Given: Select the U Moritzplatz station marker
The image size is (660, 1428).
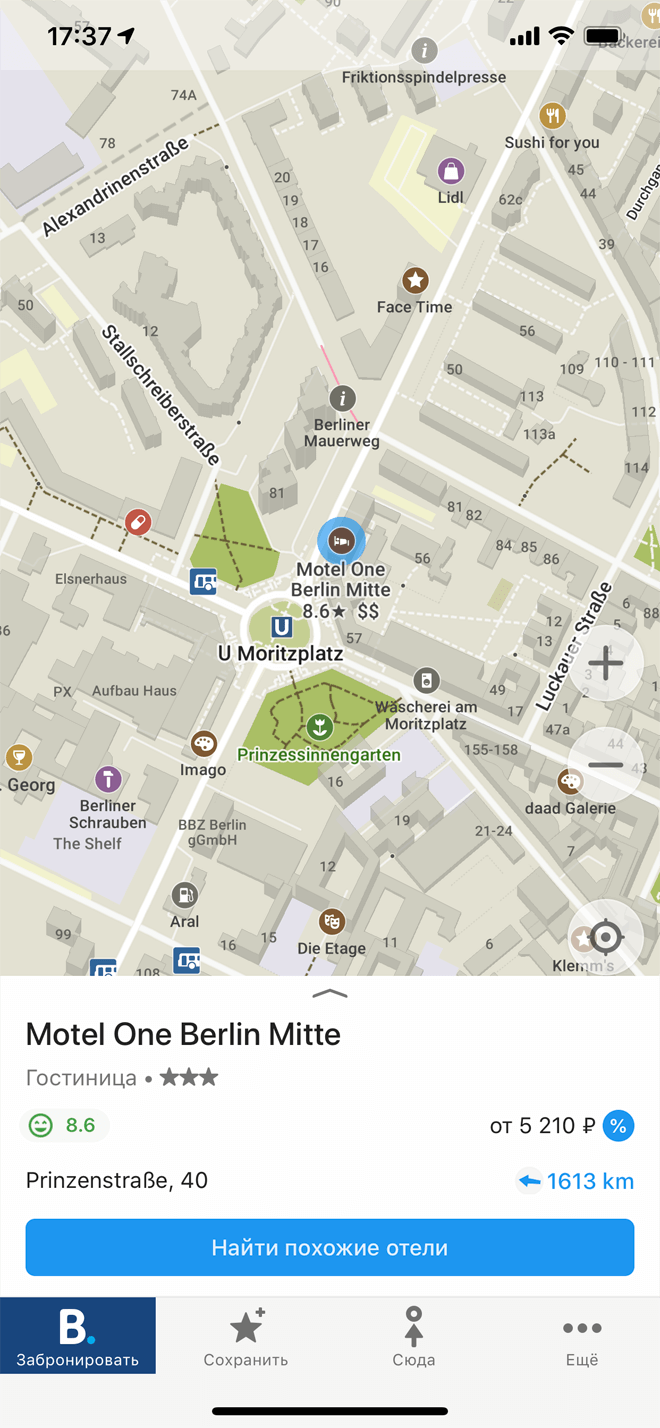Looking at the screenshot, I should (x=282, y=627).
